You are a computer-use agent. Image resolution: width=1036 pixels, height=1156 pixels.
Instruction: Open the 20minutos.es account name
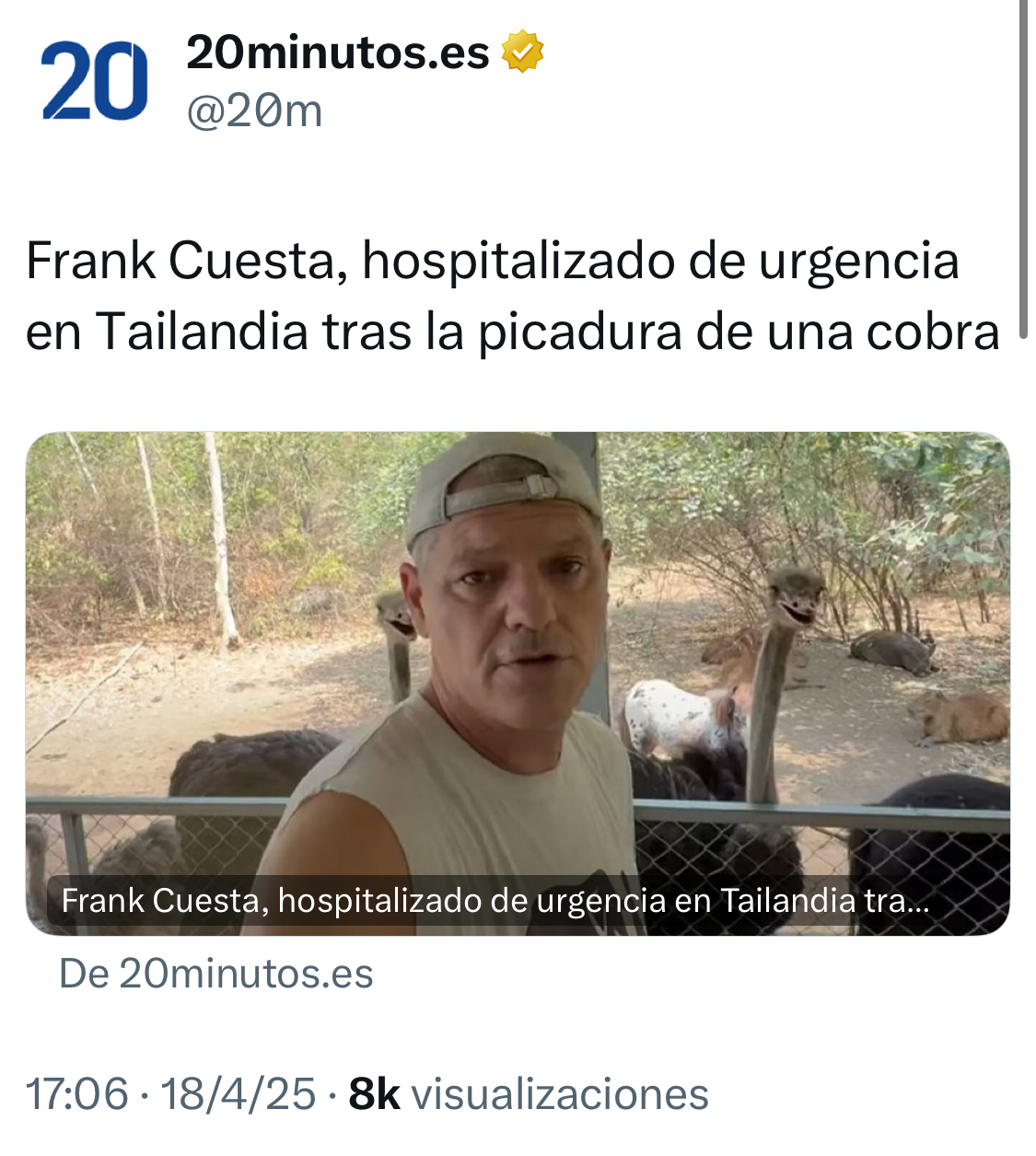(x=337, y=53)
